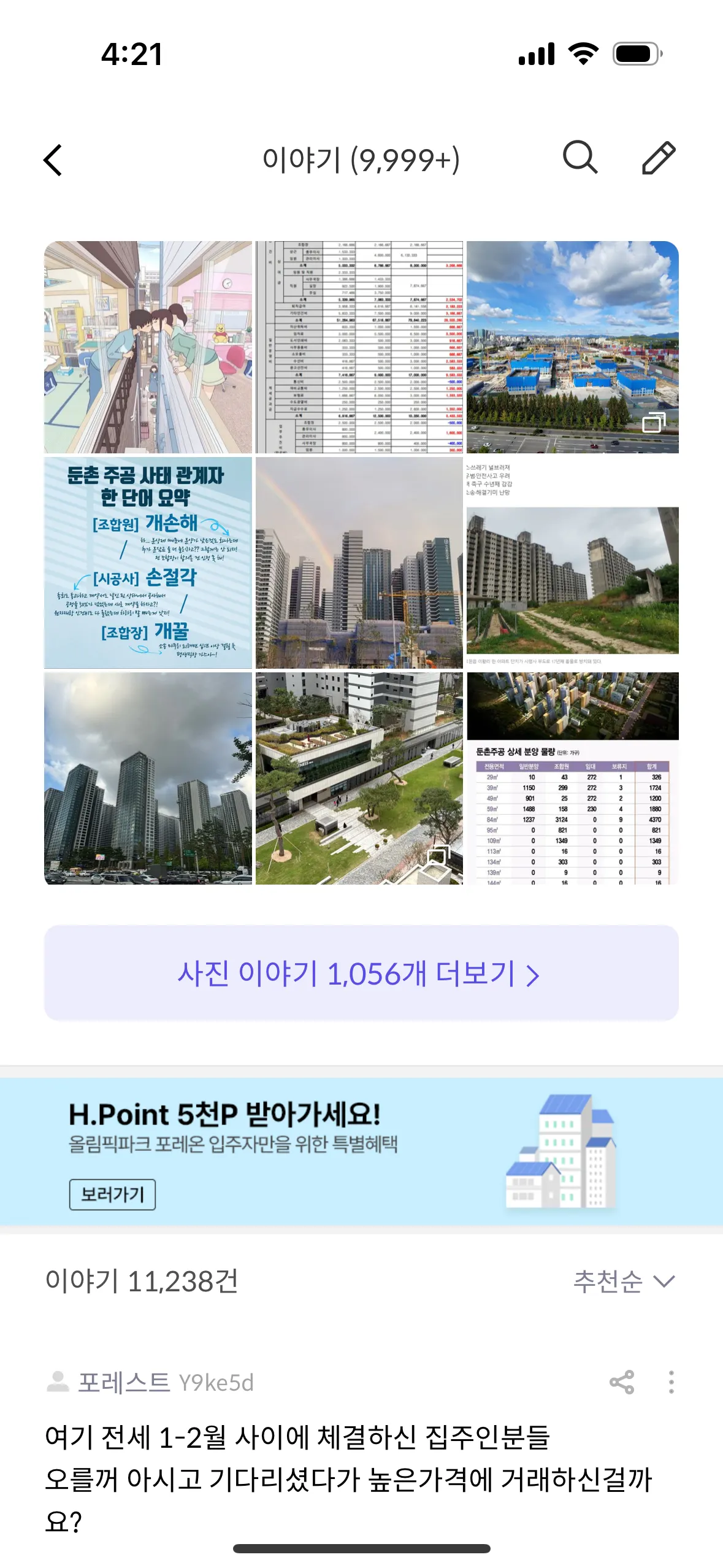
Task: Open the cartoon window-kiss photo tile
Action: click(x=148, y=347)
